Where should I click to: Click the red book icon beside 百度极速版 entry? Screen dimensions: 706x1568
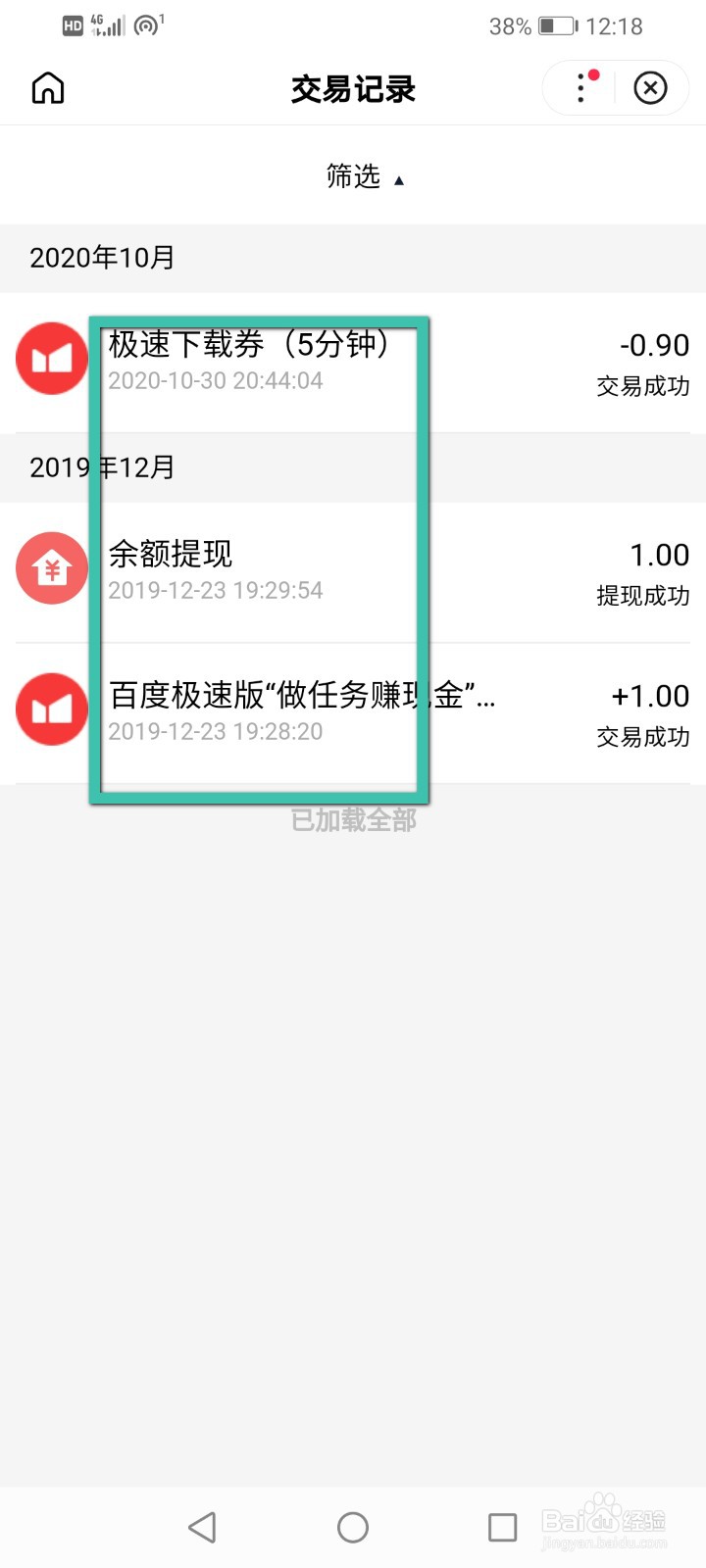(52, 709)
